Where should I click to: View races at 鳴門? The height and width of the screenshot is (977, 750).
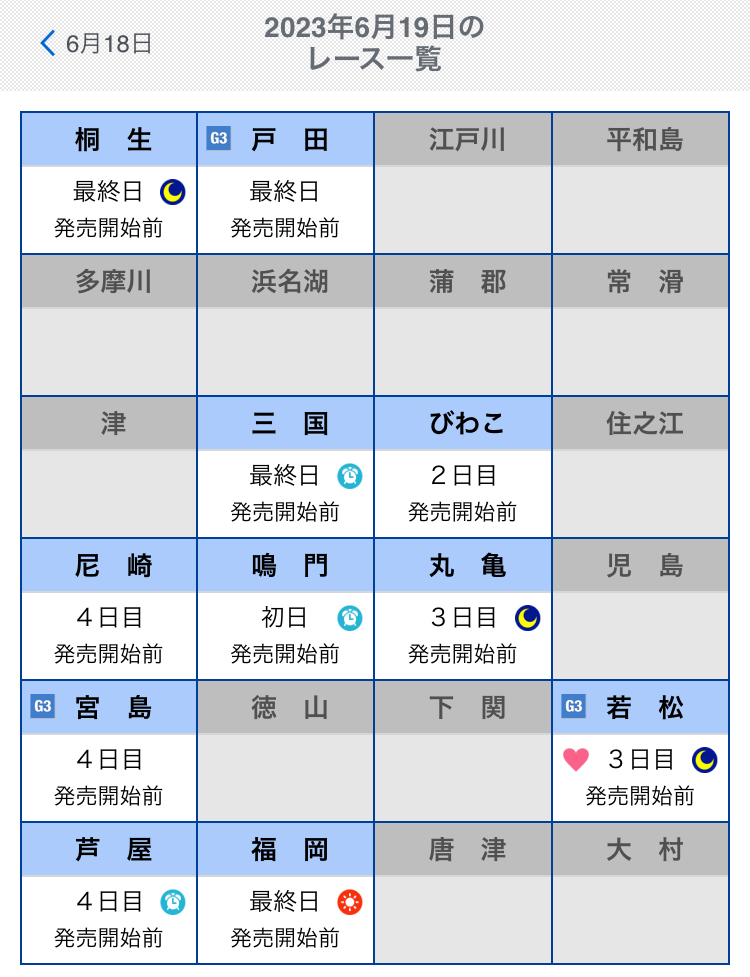tap(286, 610)
